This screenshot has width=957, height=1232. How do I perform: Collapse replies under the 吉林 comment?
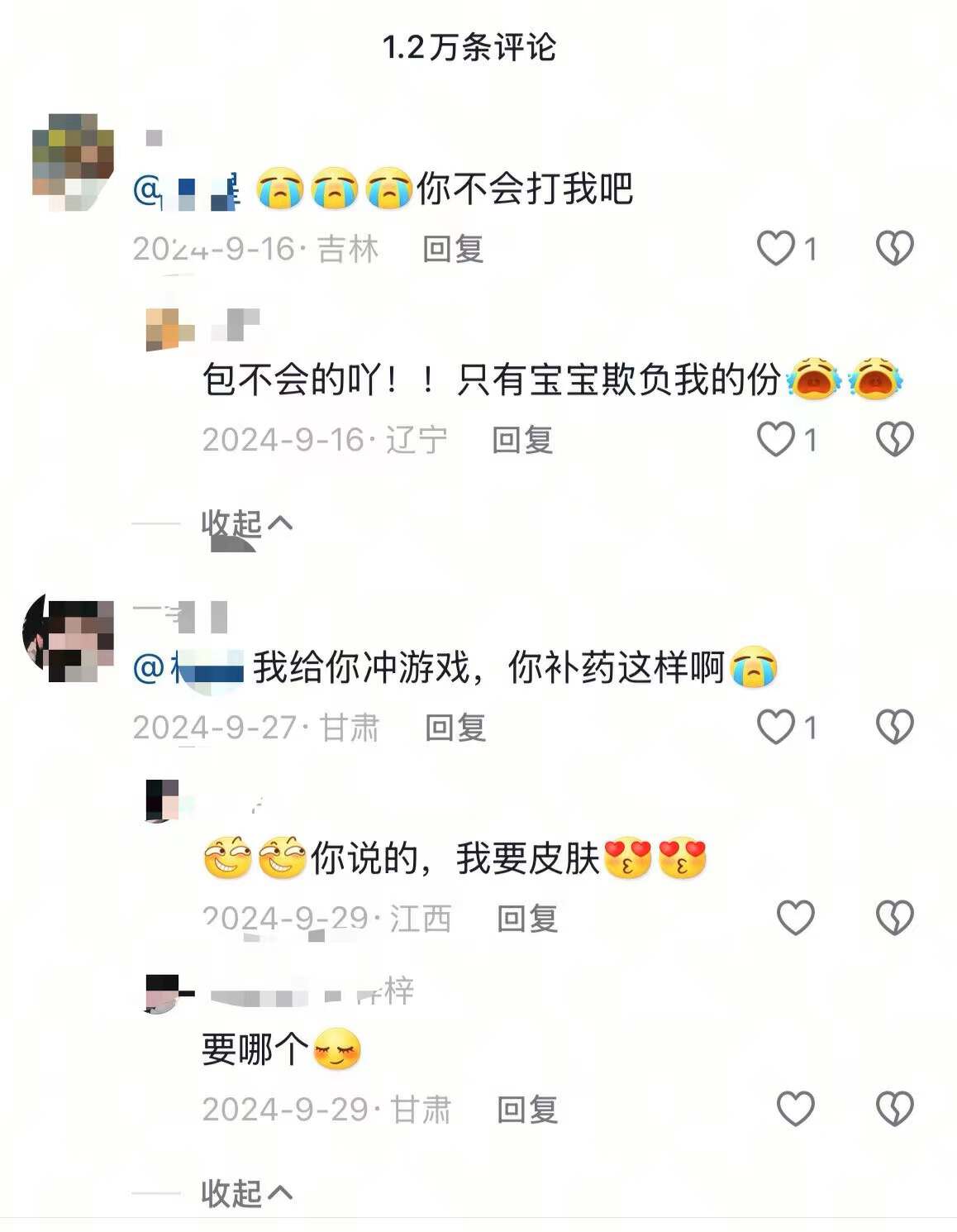[245, 523]
